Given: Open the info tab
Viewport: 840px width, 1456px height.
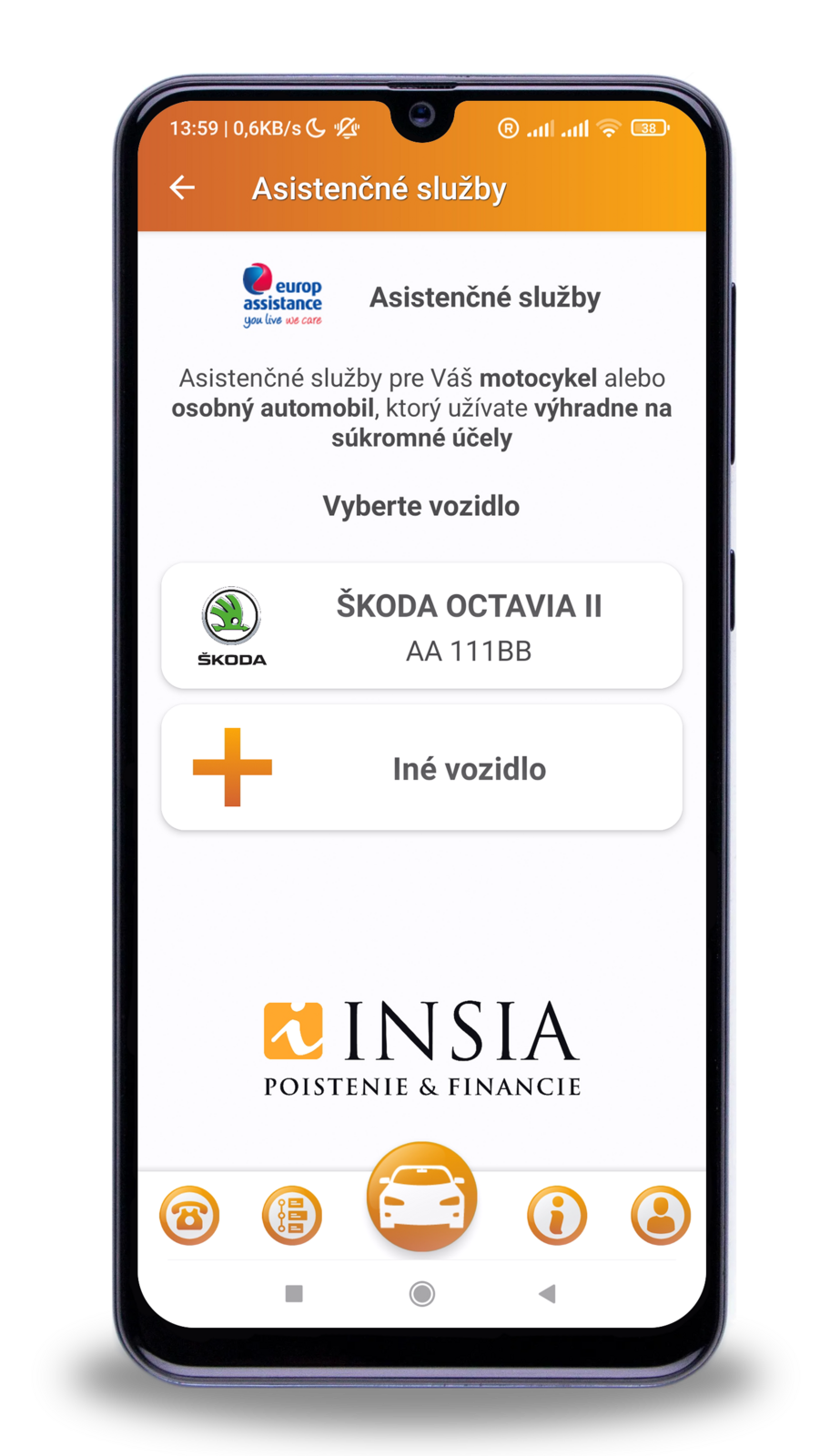Looking at the screenshot, I should (x=556, y=1216).
